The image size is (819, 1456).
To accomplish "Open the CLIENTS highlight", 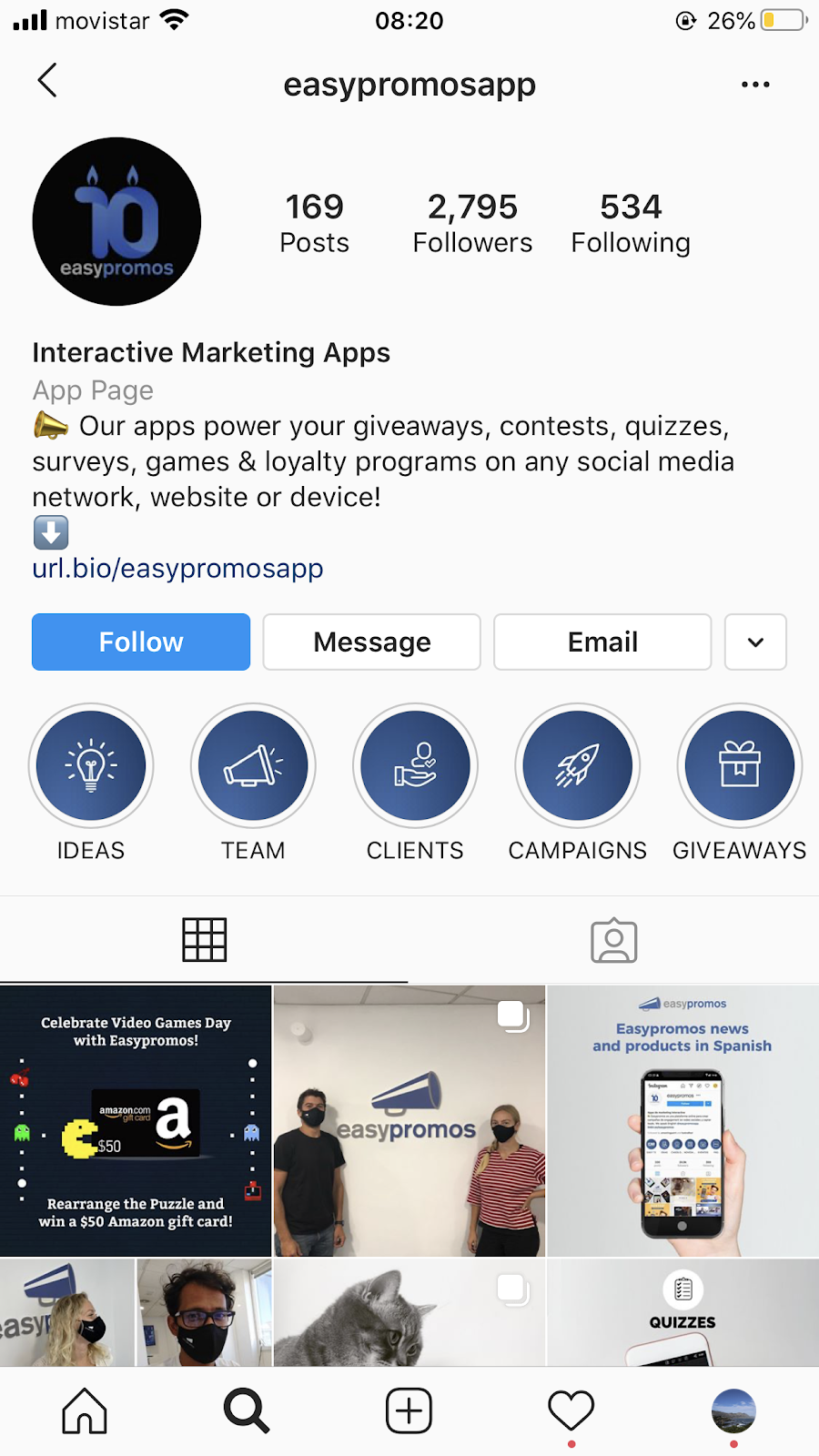I will (x=415, y=766).
